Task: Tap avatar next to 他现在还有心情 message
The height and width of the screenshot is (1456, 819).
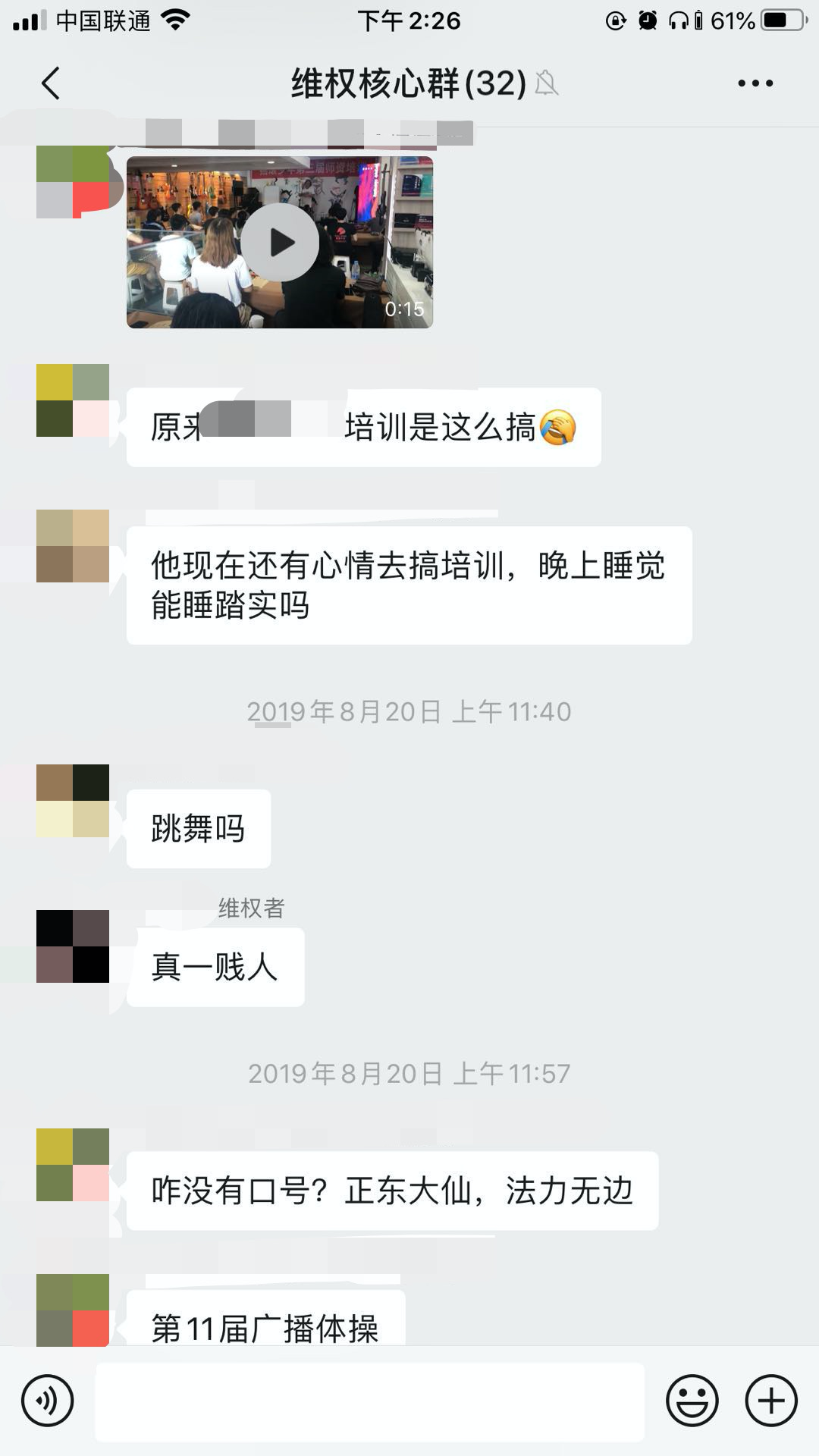Action: pyautogui.click(x=73, y=546)
